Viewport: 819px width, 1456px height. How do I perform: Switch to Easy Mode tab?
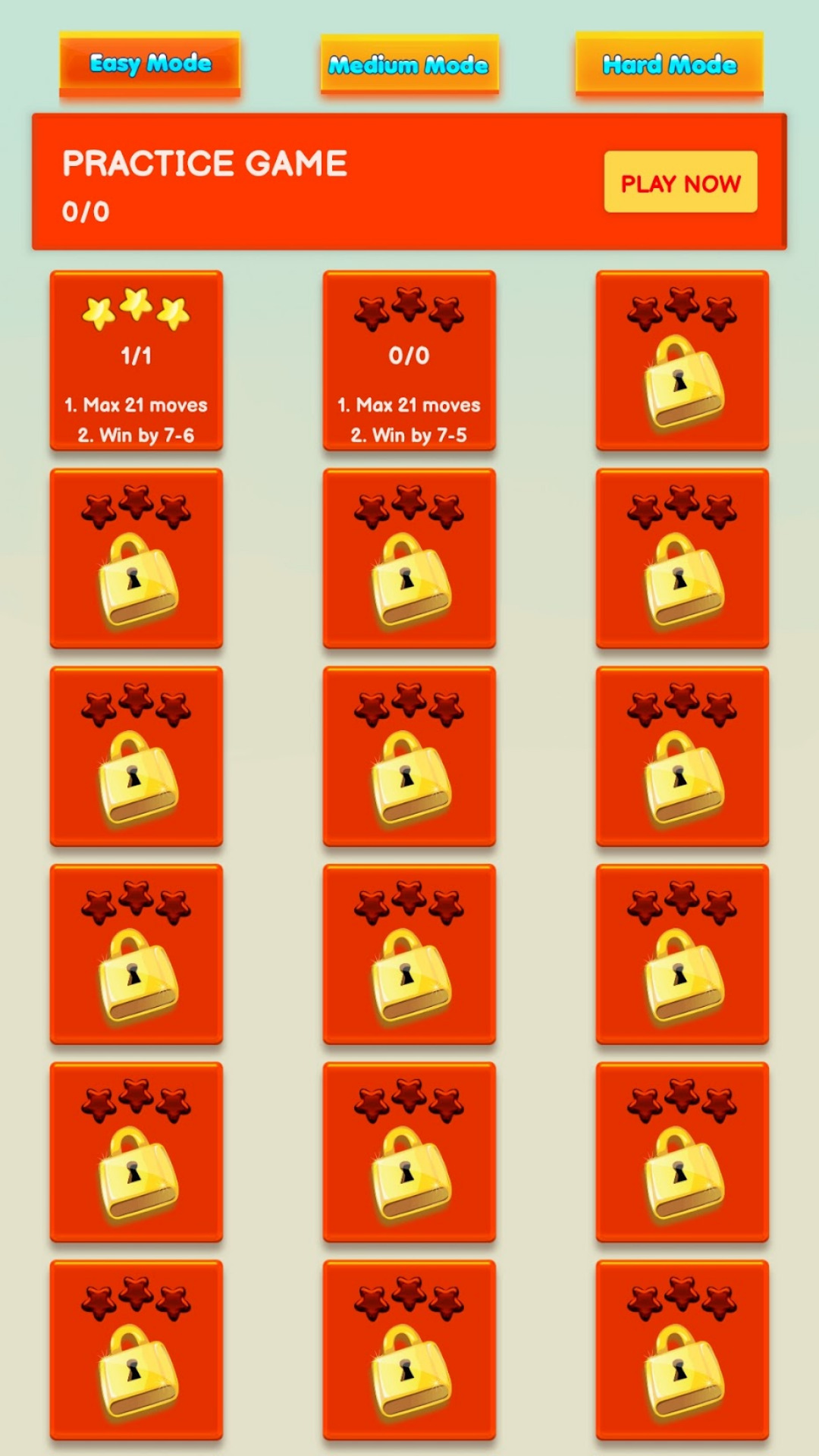[x=150, y=64]
